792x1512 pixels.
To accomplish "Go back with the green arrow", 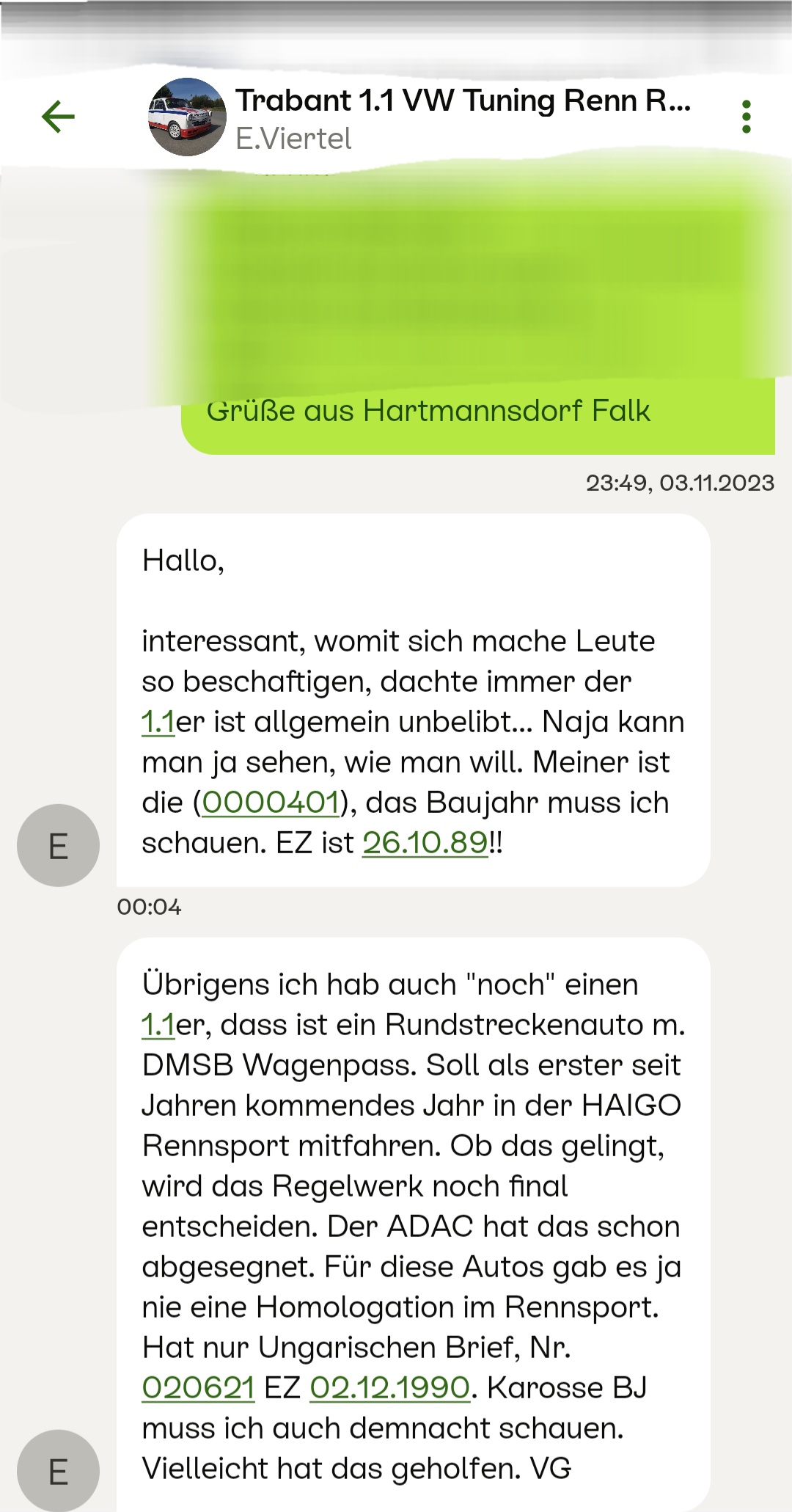I will 58,117.
